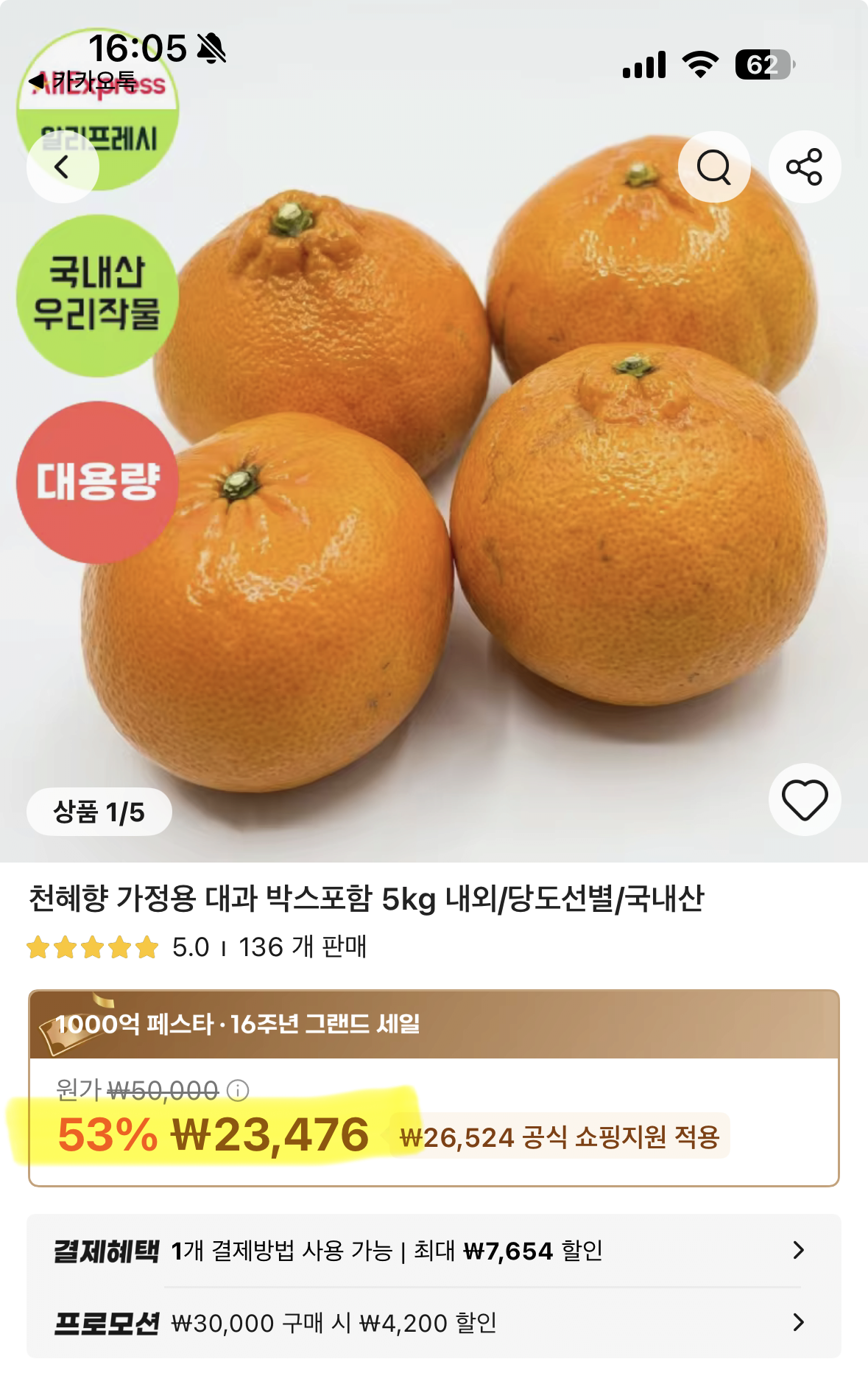Tap the highlighted 53% discount price
868x1373 pixels.
pyautogui.click(x=206, y=1138)
